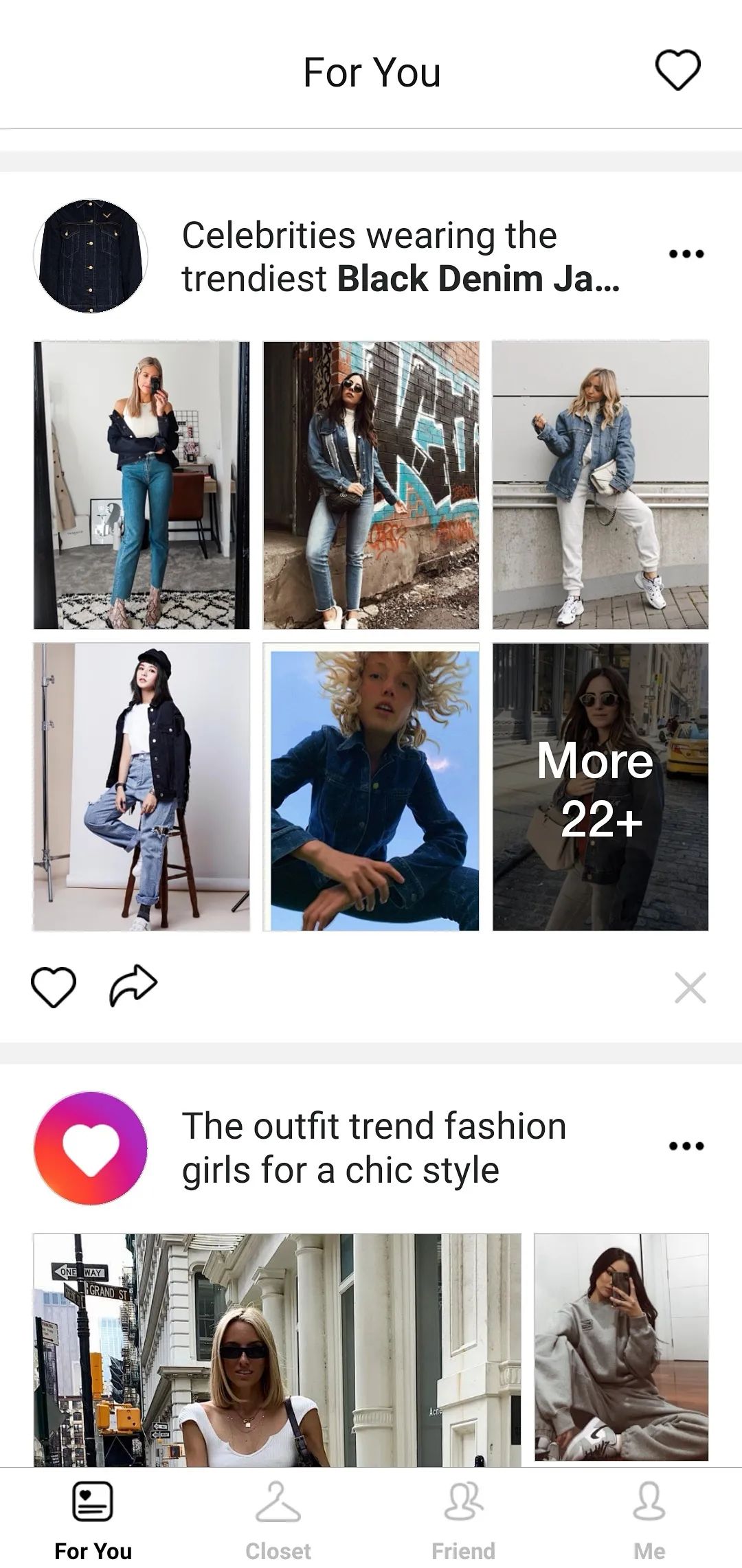The width and height of the screenshot is (742, 1568).
Task: Like the Black Denim Jacket post
Action: point(53,987)
